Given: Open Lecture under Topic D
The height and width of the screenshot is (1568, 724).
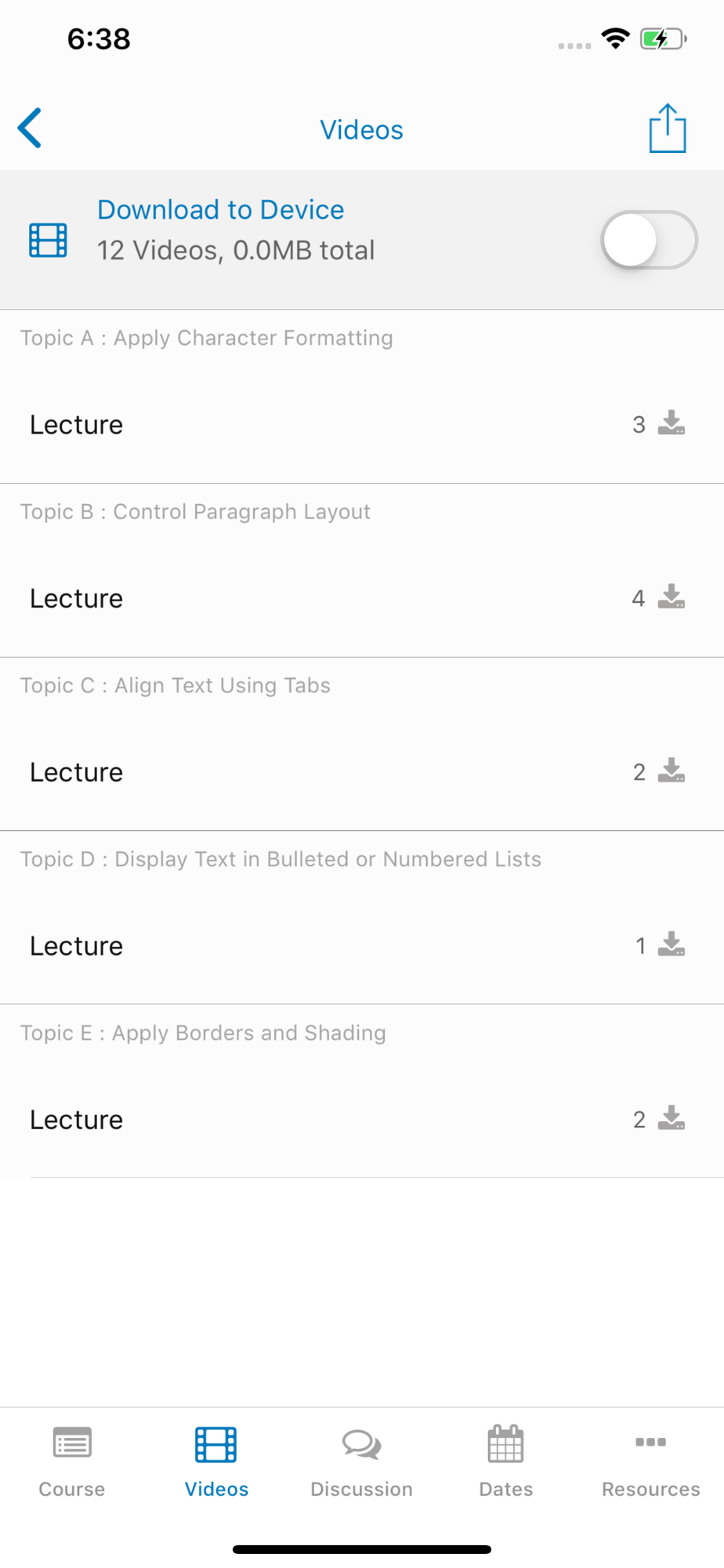Looking at the screenshot, I should [x=77, y=946].
